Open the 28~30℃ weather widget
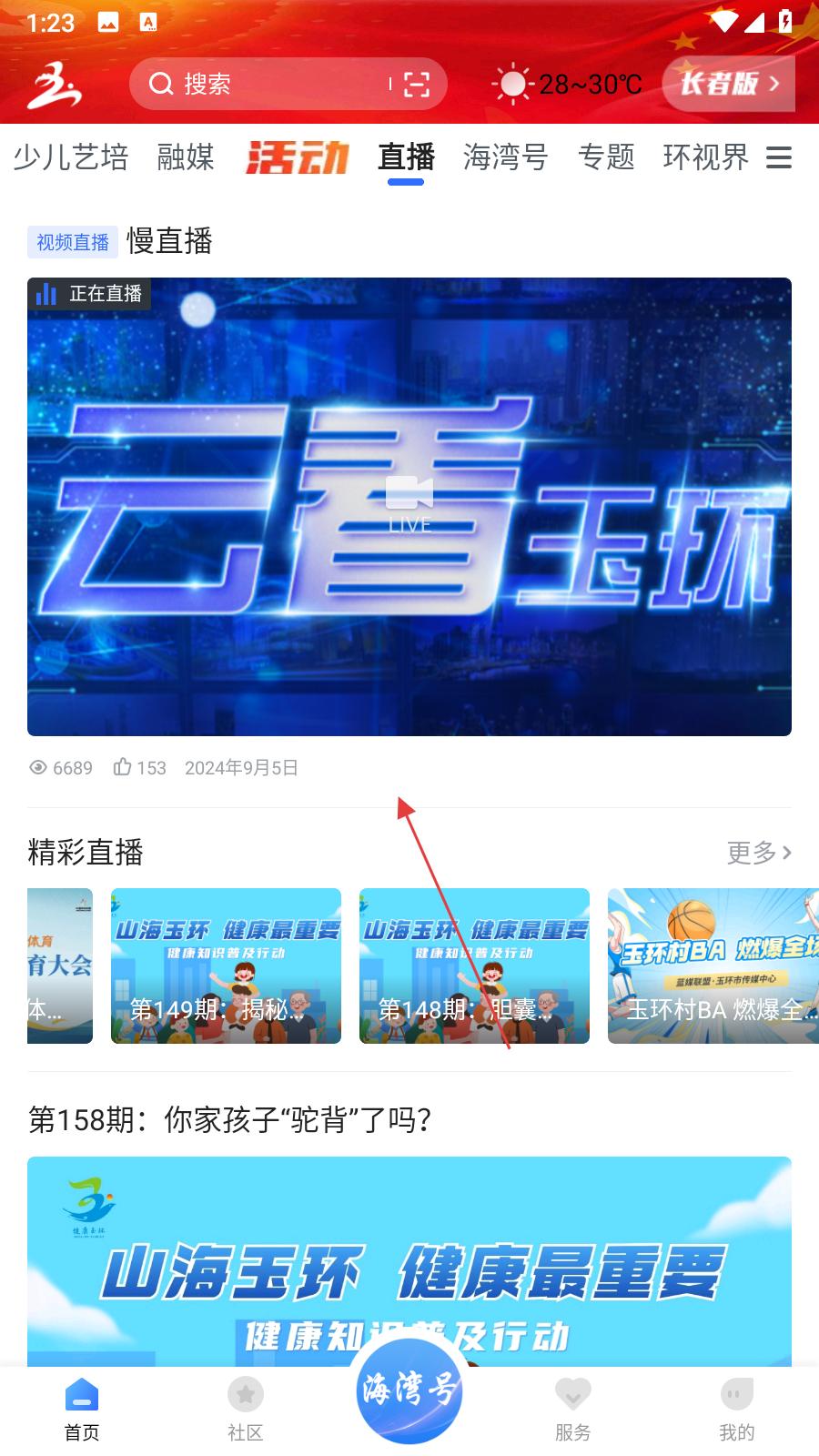Screen dimensions: 819x1456 pos(569,85)
